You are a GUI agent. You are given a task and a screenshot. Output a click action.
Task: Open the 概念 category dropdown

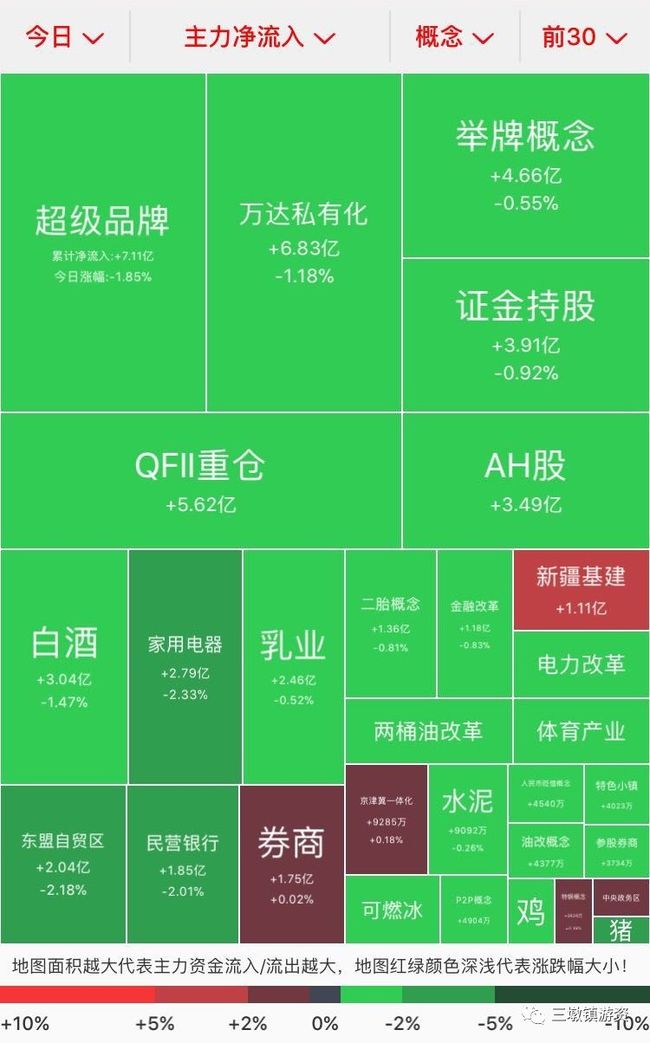click(x=454, y=37)
